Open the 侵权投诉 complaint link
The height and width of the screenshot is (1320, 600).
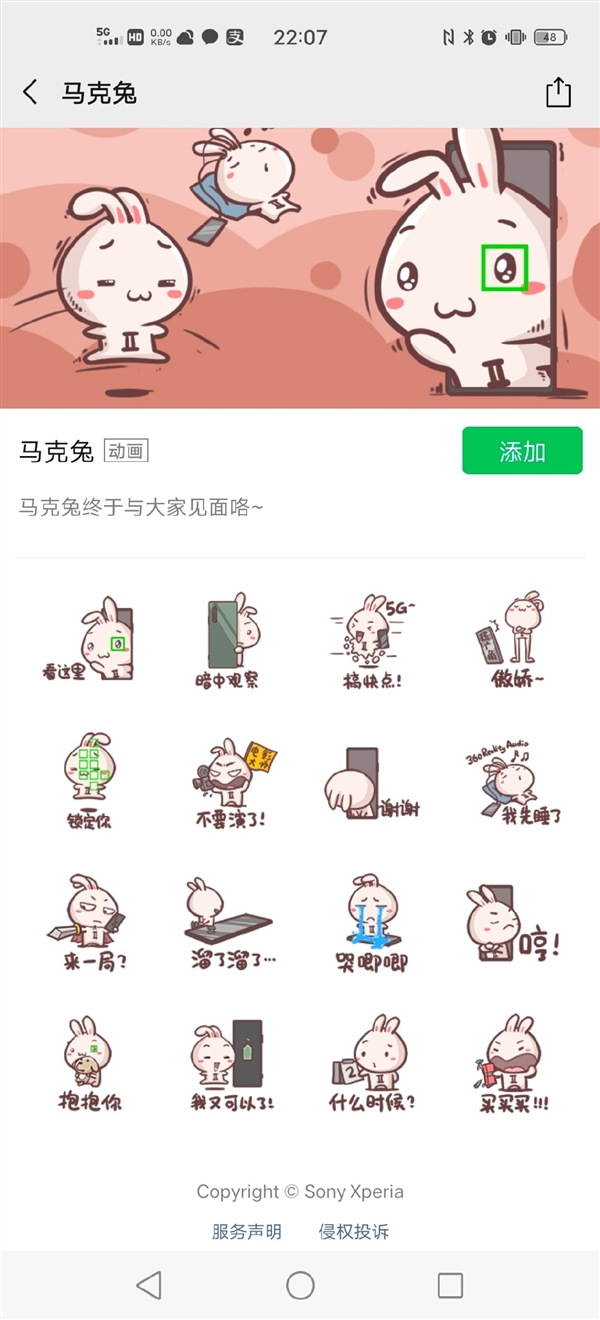click(x=353, y=1231)
